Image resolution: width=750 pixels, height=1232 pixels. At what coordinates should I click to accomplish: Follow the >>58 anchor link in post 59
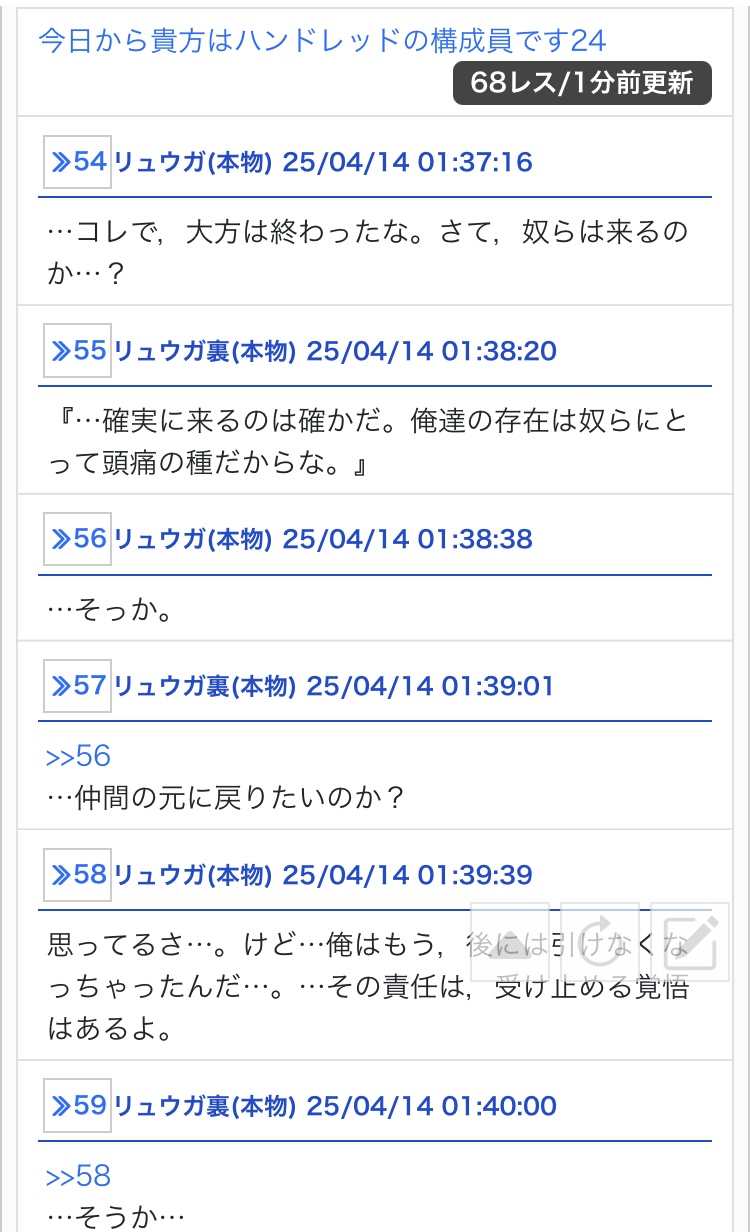78,1176
